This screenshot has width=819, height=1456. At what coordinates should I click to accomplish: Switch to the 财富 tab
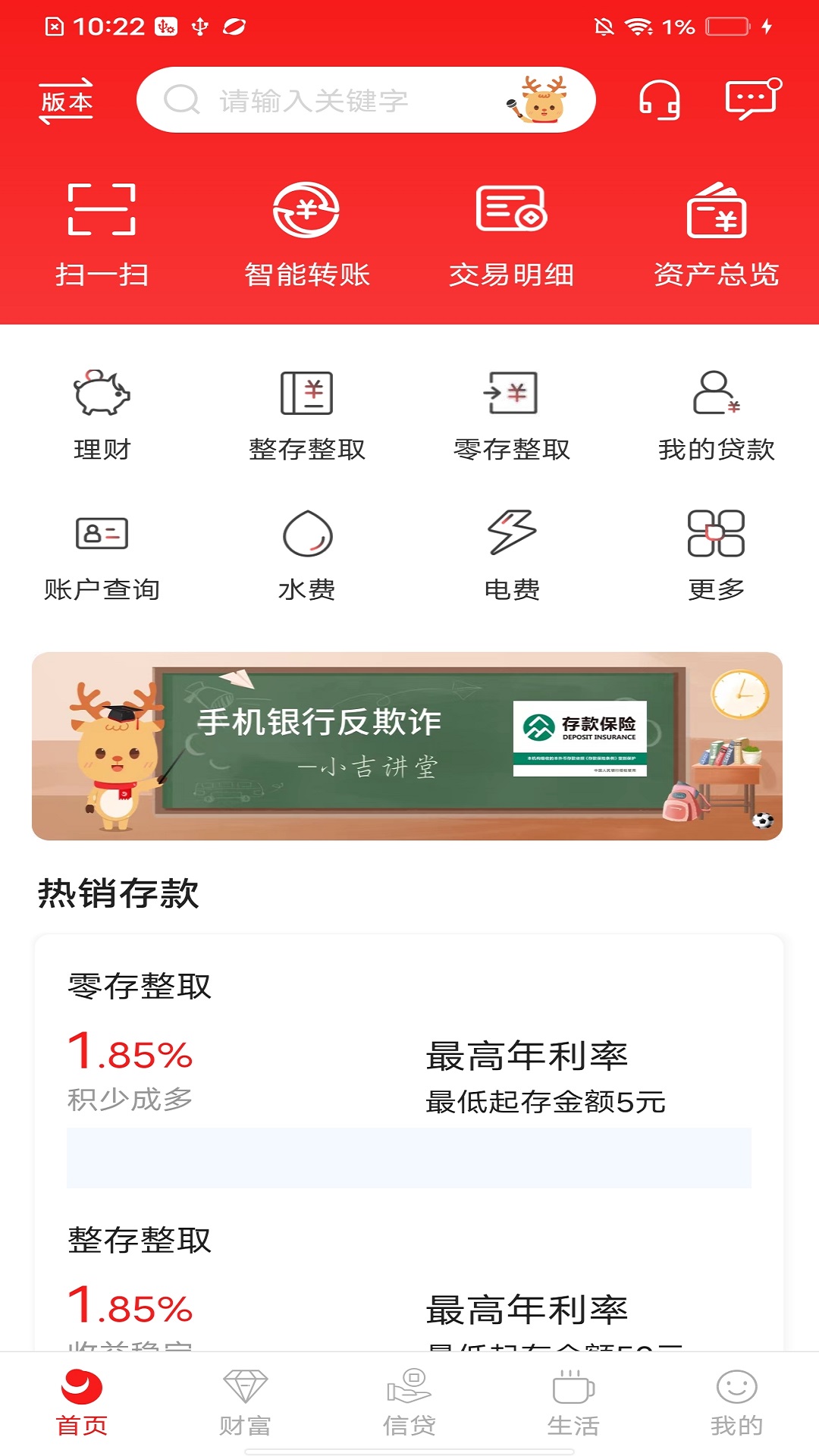point(245,1403)
